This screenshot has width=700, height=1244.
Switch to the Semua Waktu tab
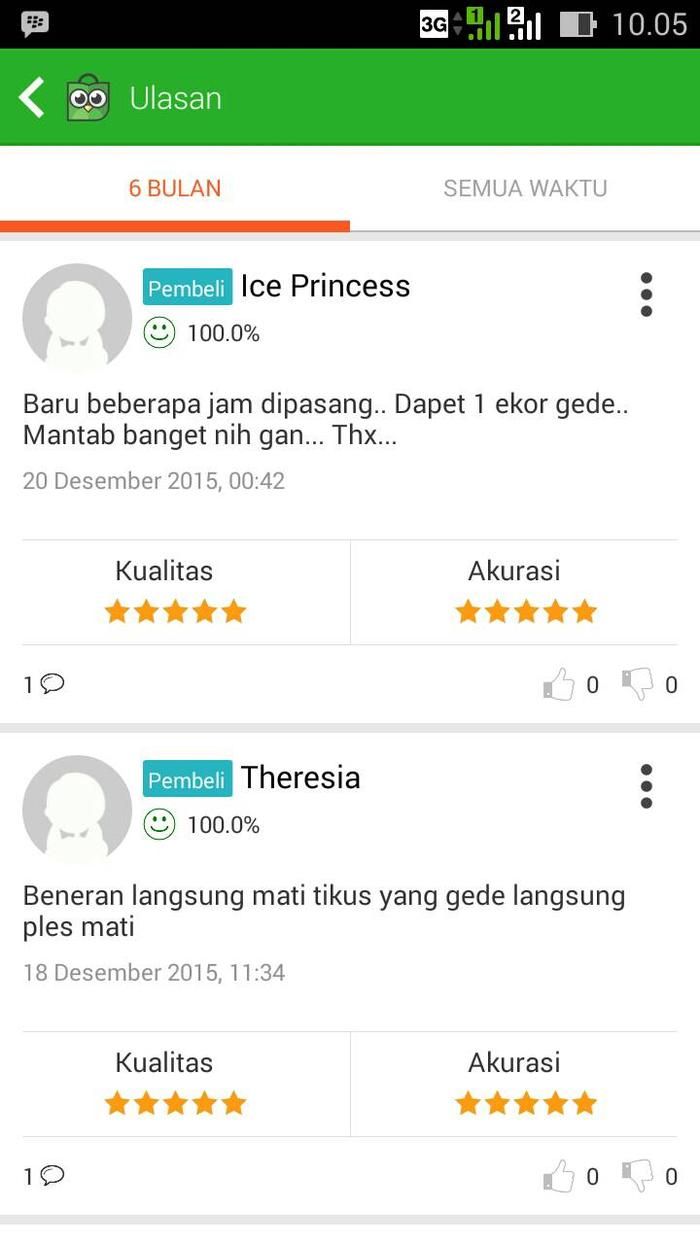[525, 188]
